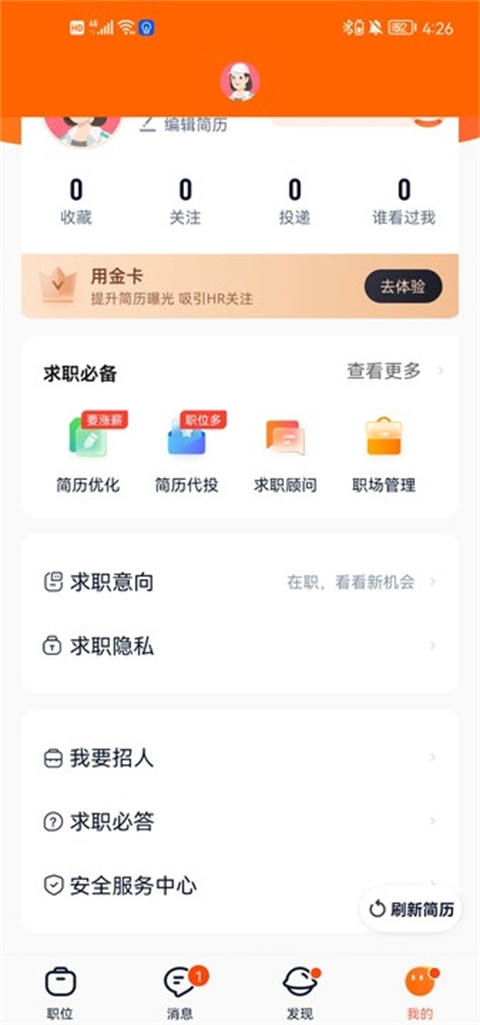Image resolution: width=480 pixels, height=1025 pixels.
Task: Open the 收藏 favorites count
Action: (x=76, y=203)
